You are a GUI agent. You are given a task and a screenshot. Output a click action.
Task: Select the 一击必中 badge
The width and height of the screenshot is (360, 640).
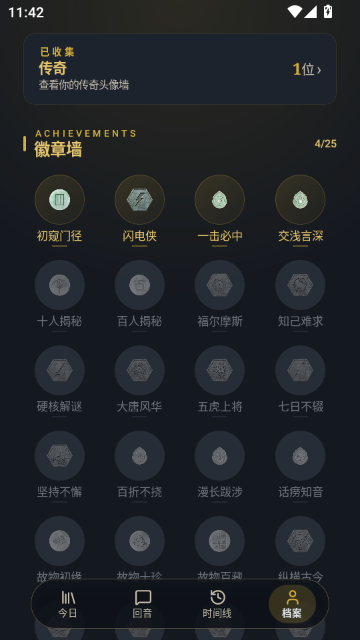click(220, 211)
